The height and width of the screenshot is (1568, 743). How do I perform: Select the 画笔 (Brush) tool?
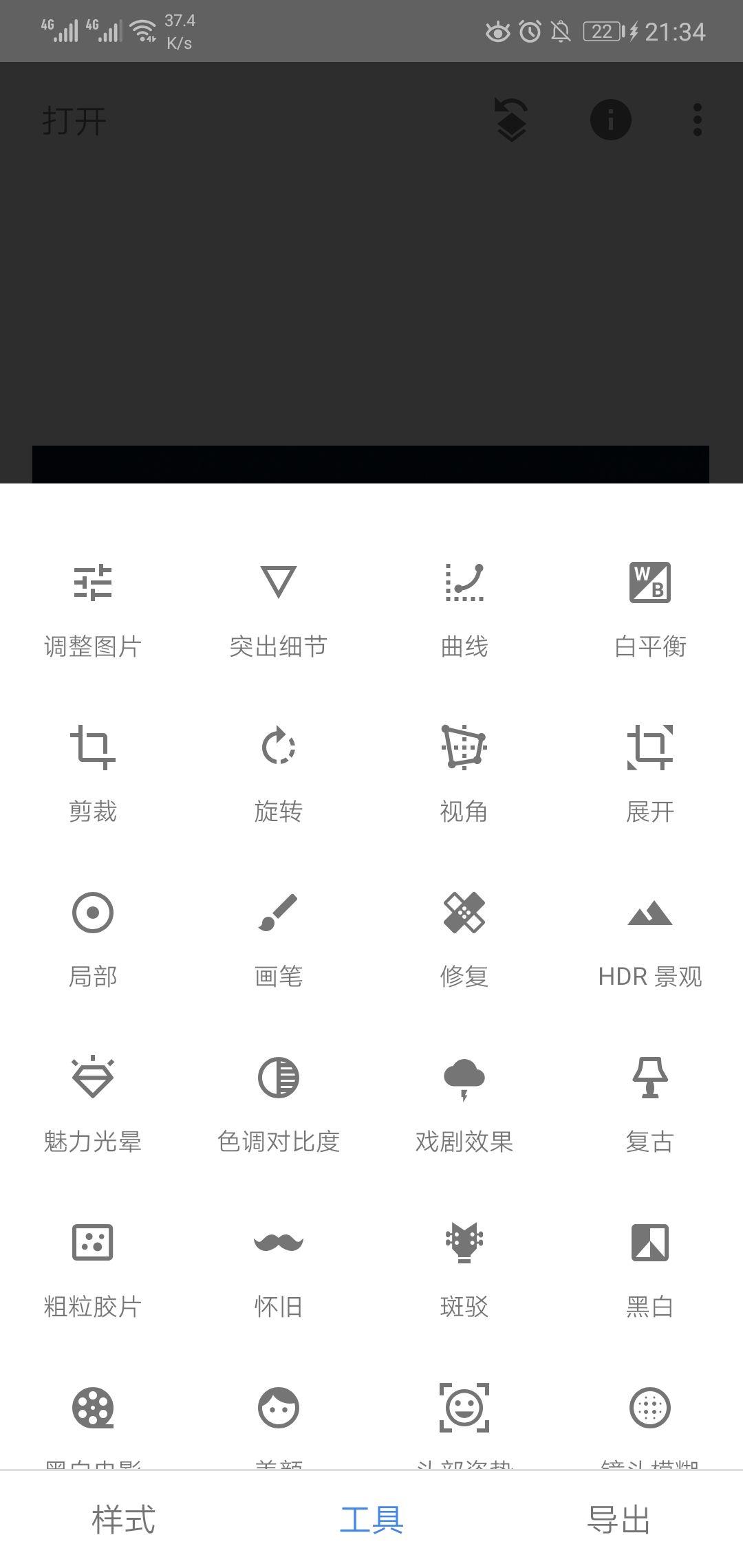(x=279, y=939)
